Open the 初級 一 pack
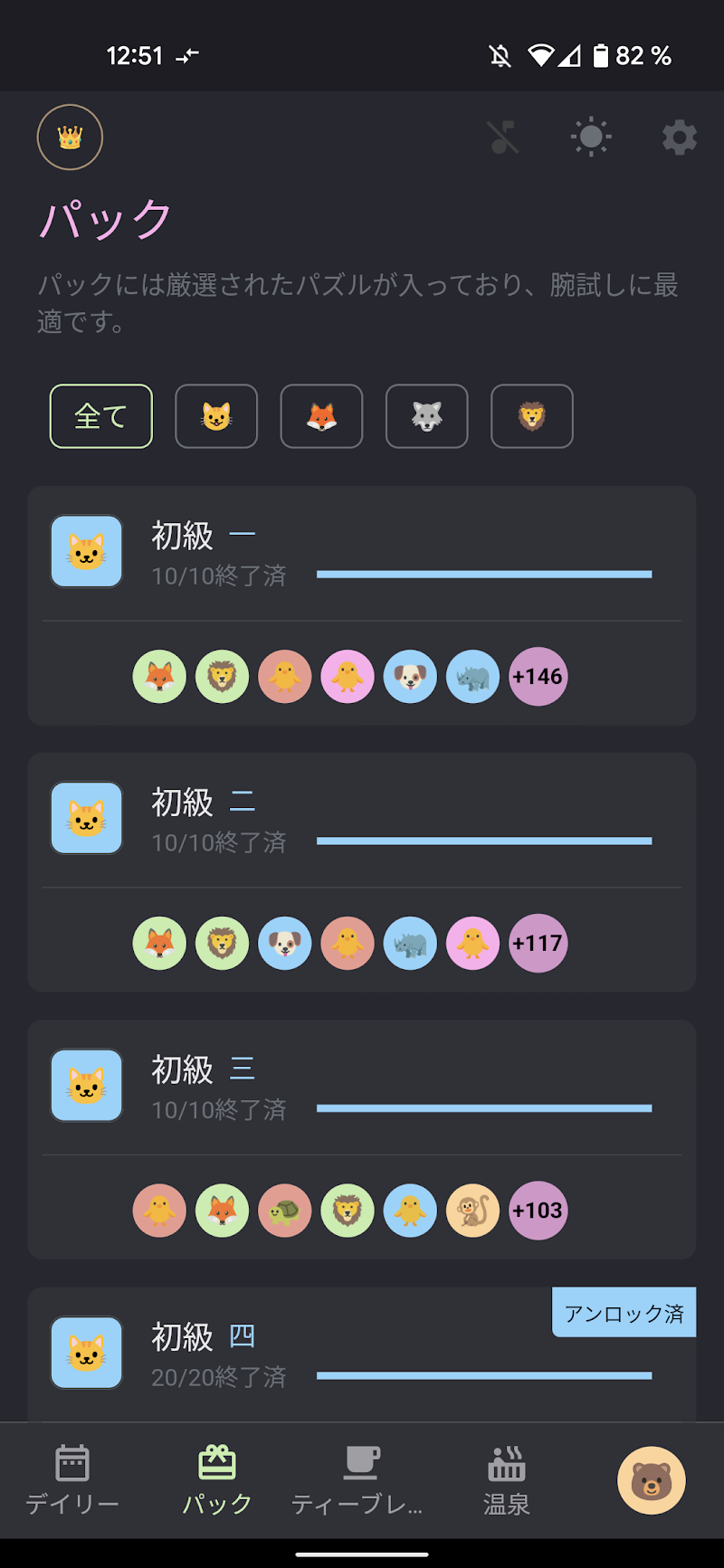The image size is (724, 1568). pos(362,554)
